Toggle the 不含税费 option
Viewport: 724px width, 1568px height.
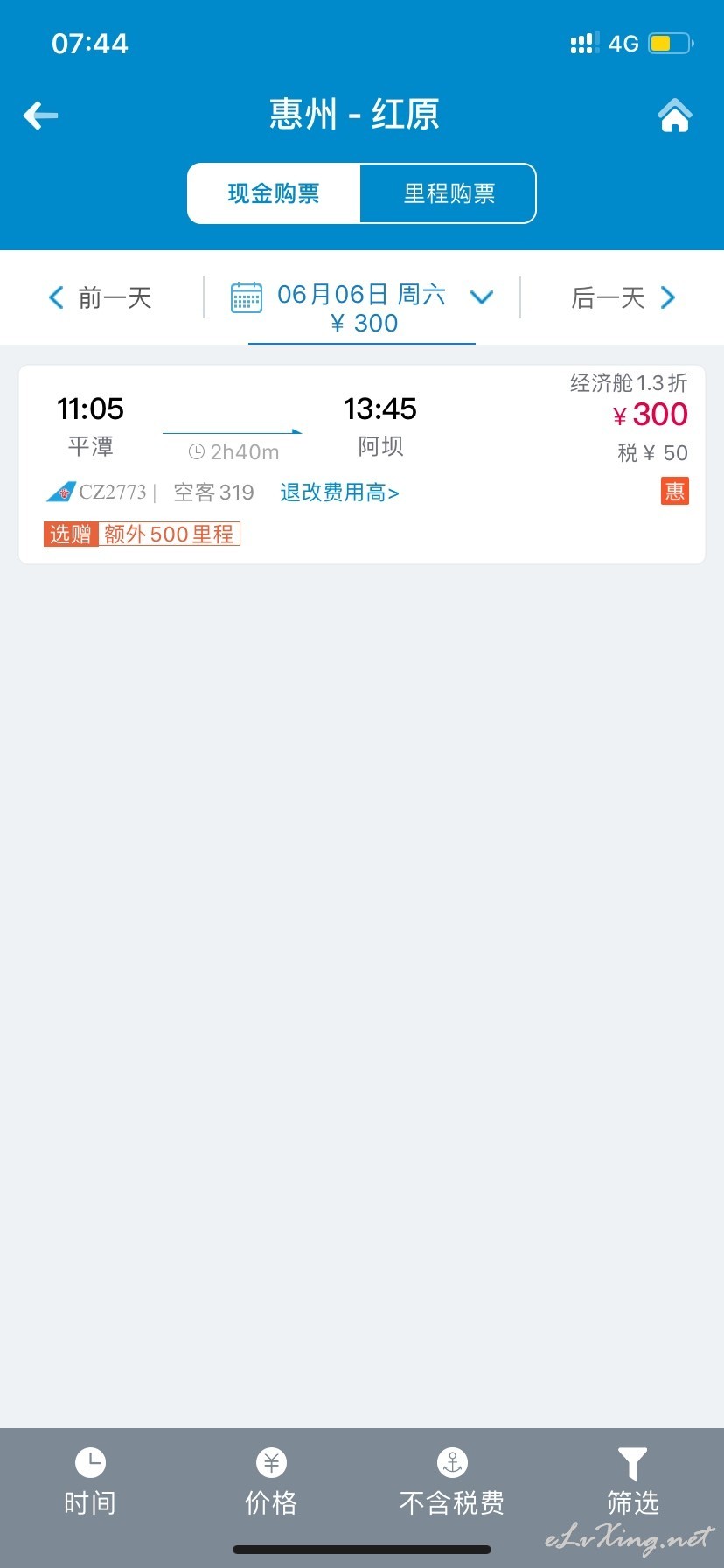[452, 1482]
